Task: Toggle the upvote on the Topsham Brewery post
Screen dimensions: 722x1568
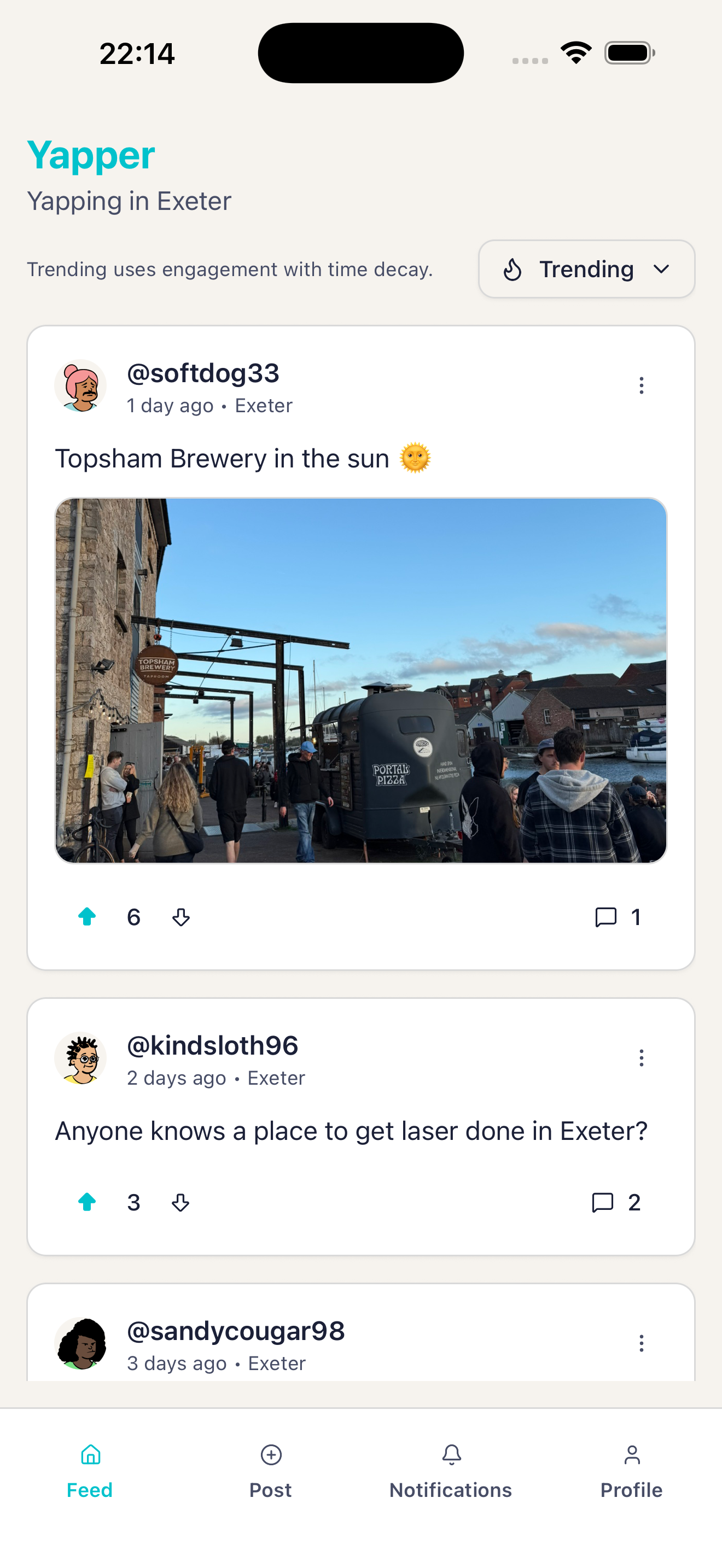Action: coord(87,917)
